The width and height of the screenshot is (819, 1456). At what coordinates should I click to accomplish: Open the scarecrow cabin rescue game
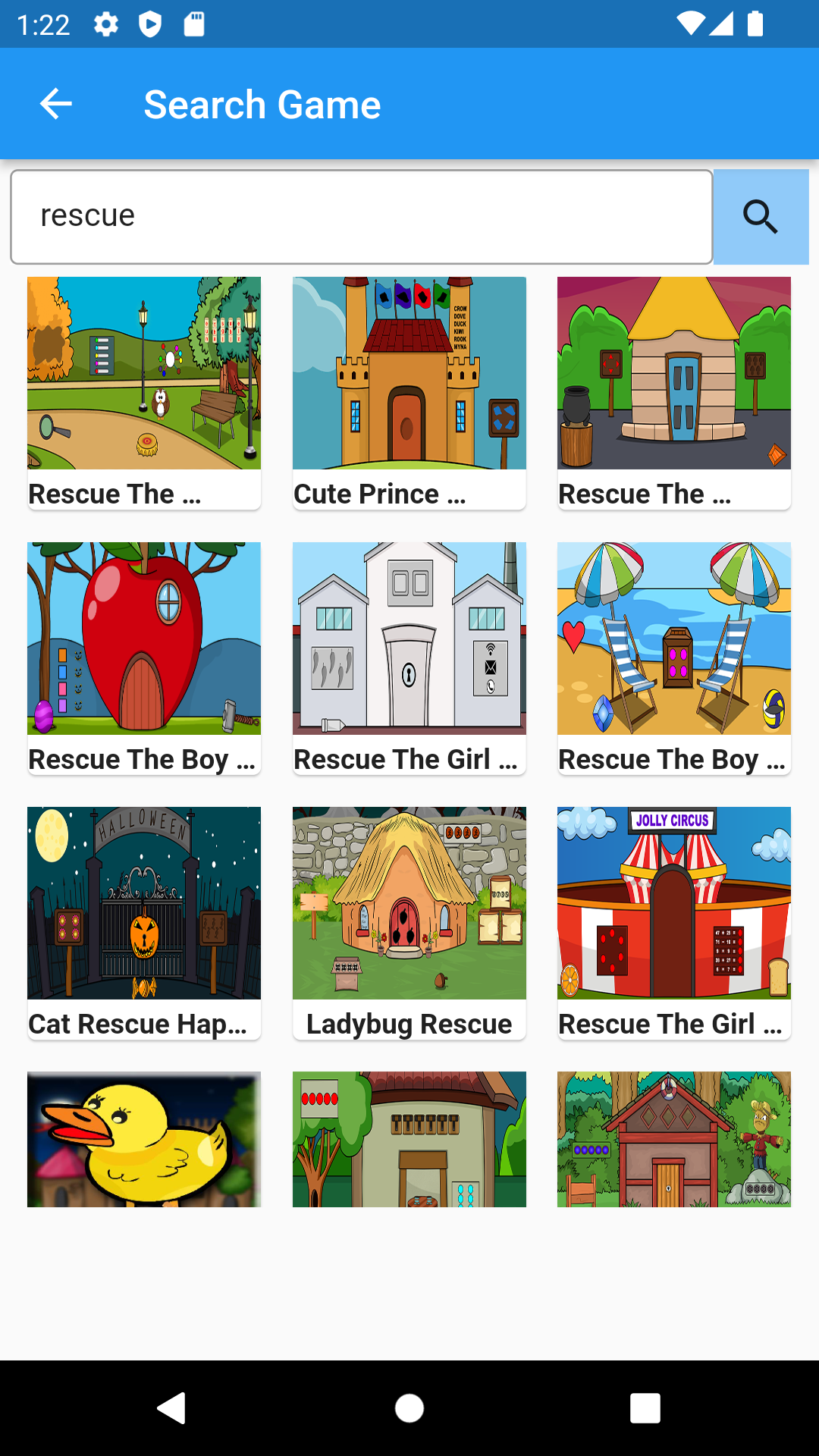click(x=674, y=1139)
